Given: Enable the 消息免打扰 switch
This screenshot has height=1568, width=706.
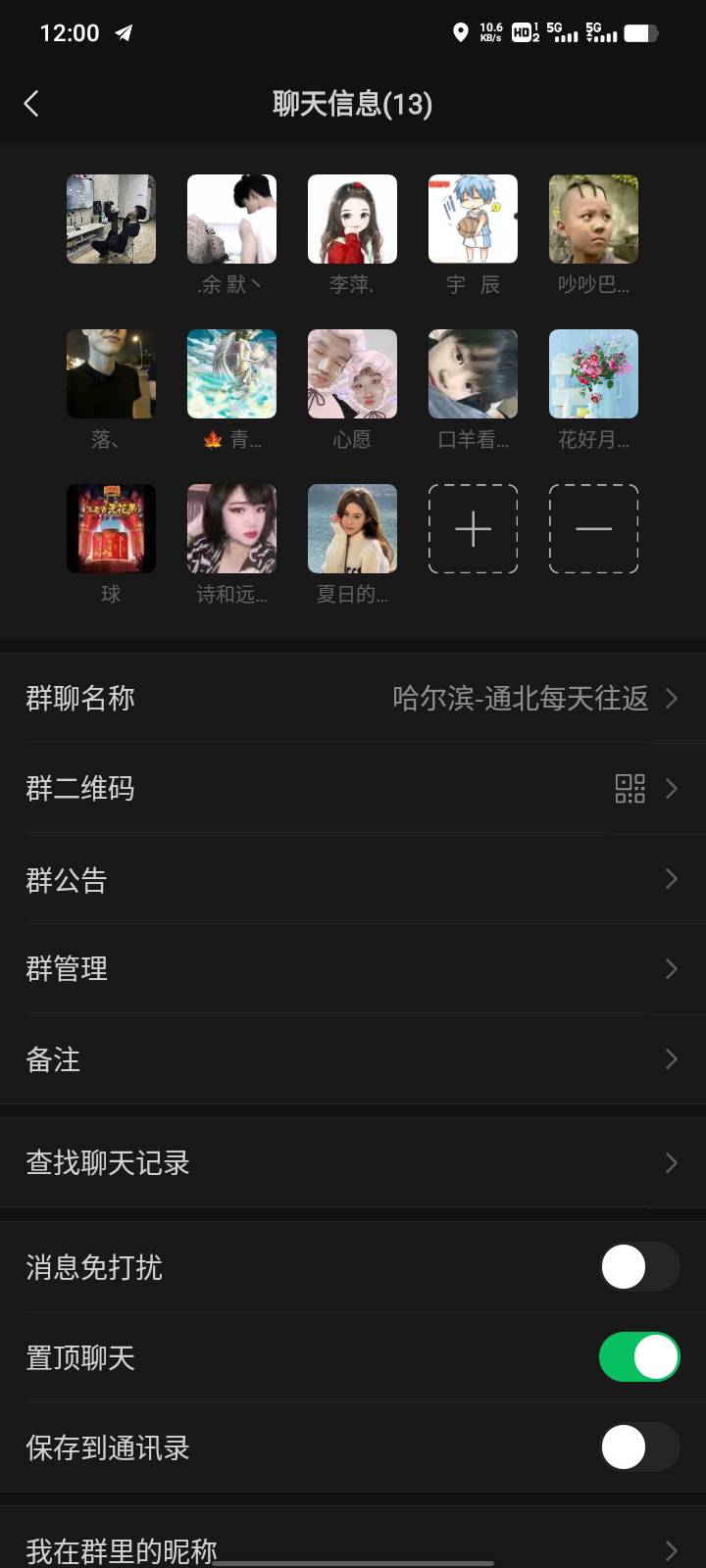Looking at the screenshot, I should point(639,1267).
